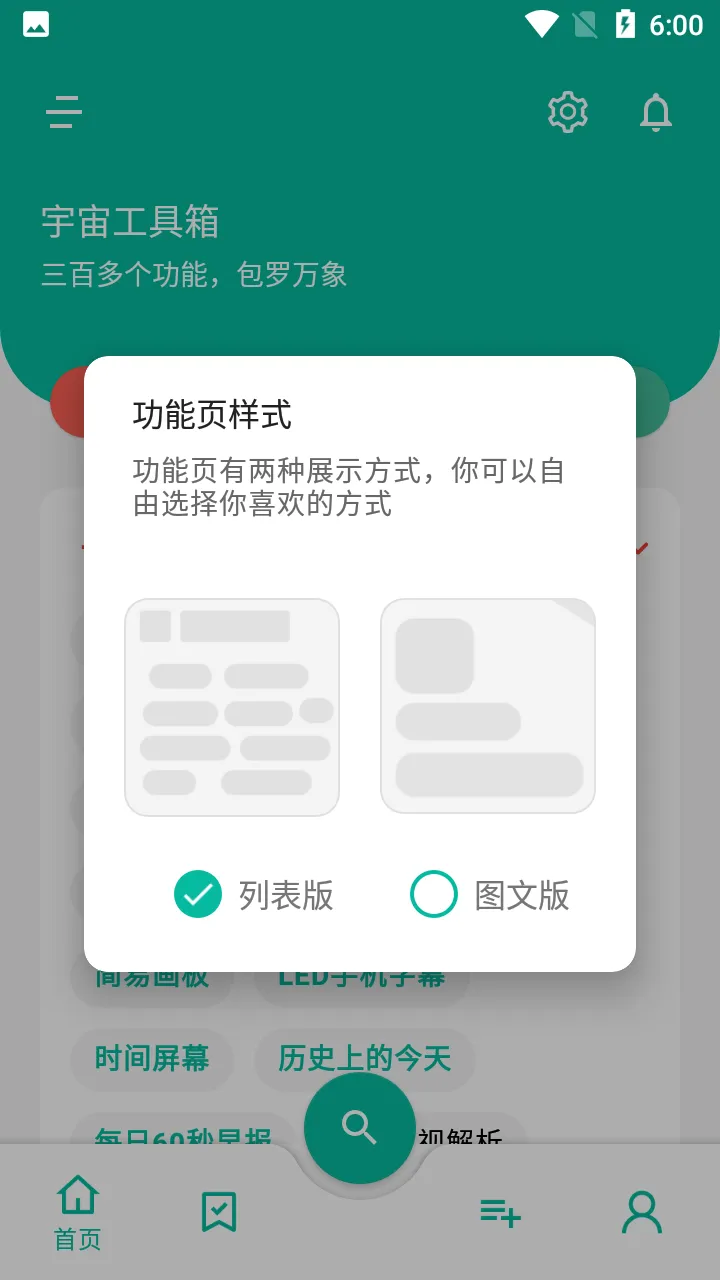The image size is (720, 1280).
Task: Open the side drawer menu
Action: (64, 113)
